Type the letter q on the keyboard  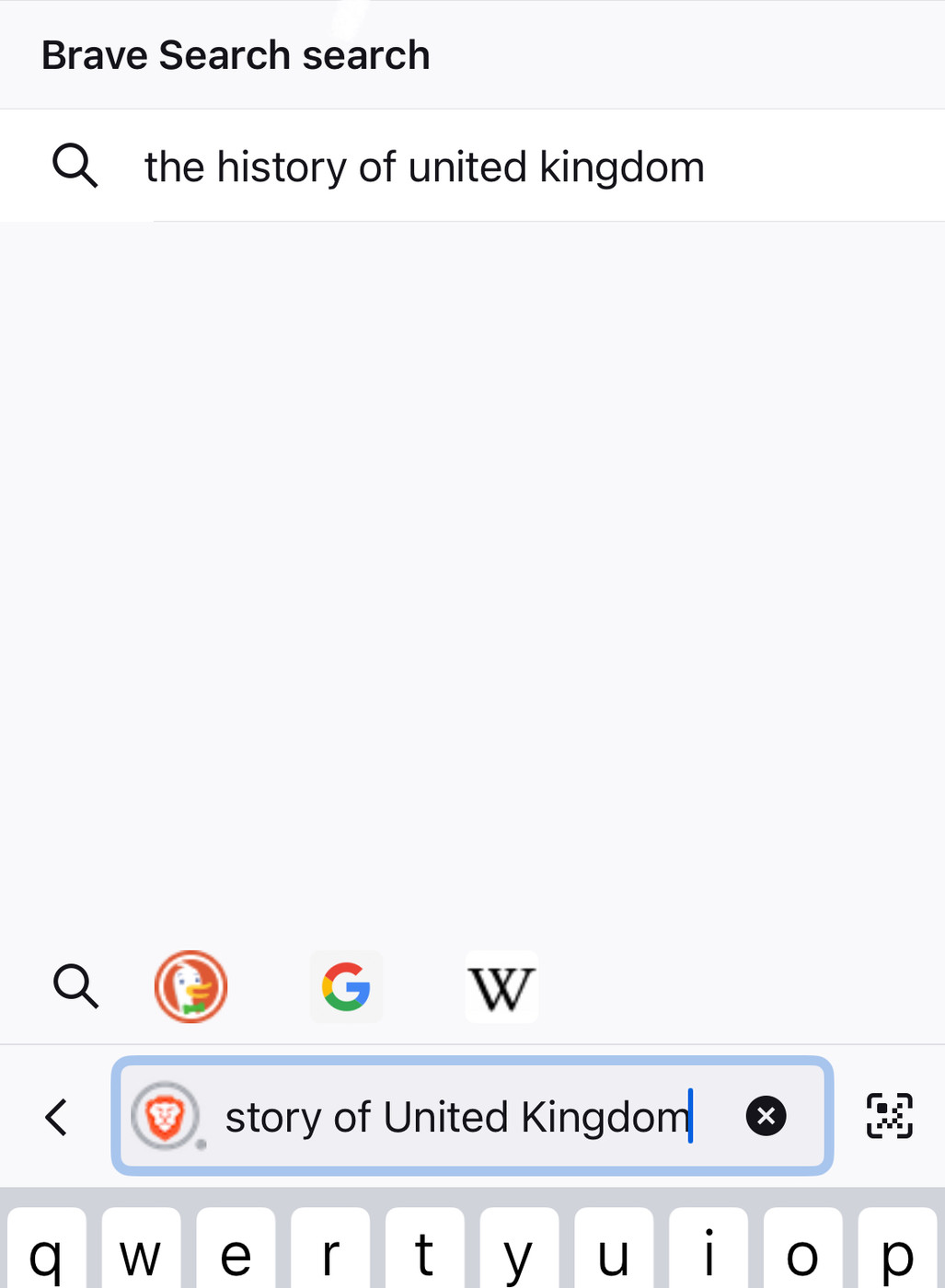click(46, 1253)
